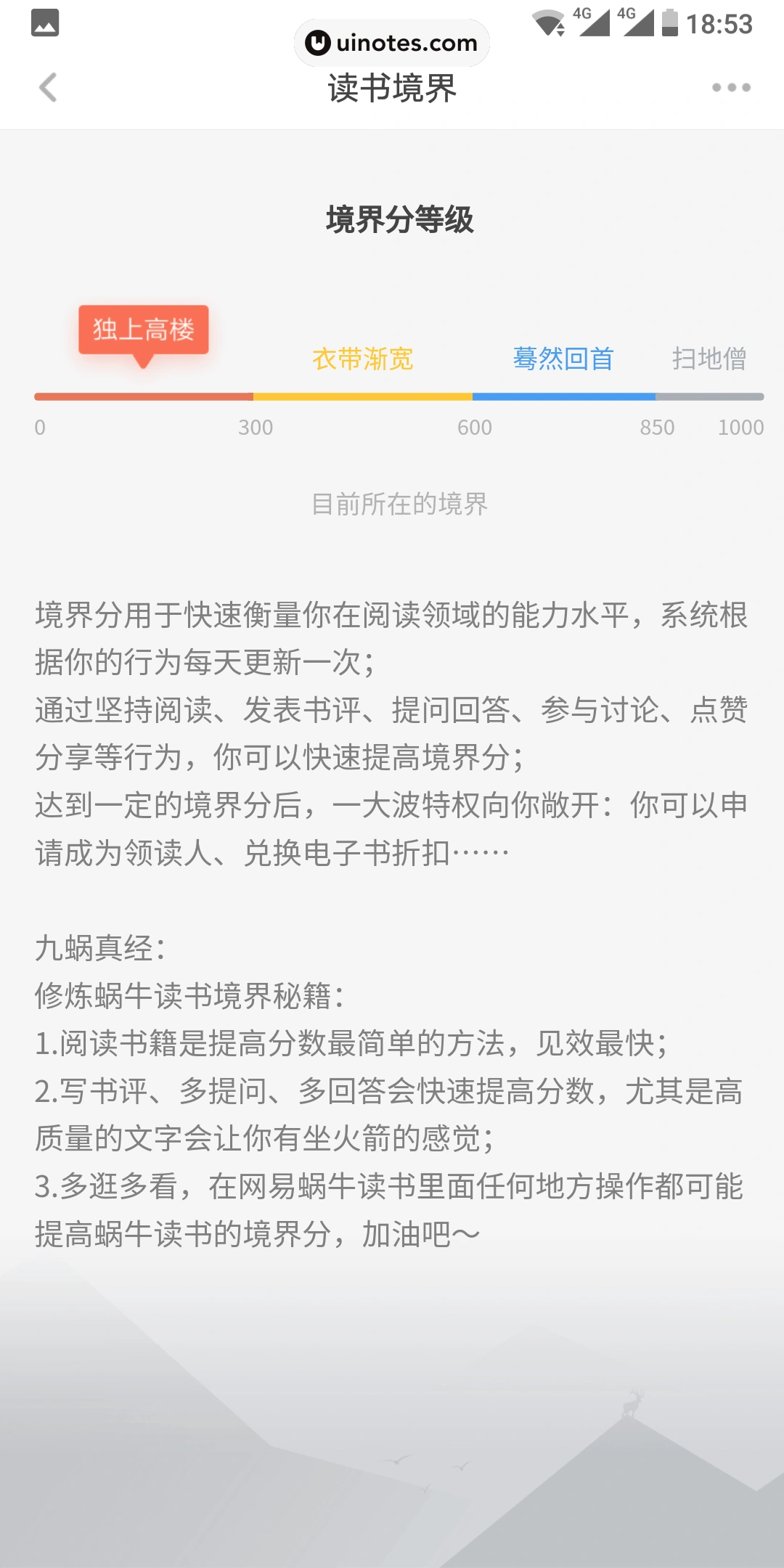This screenshot has height=1568, width=784.
Task: Tap the gallery icon in status bar
Action: coord(44,24)
